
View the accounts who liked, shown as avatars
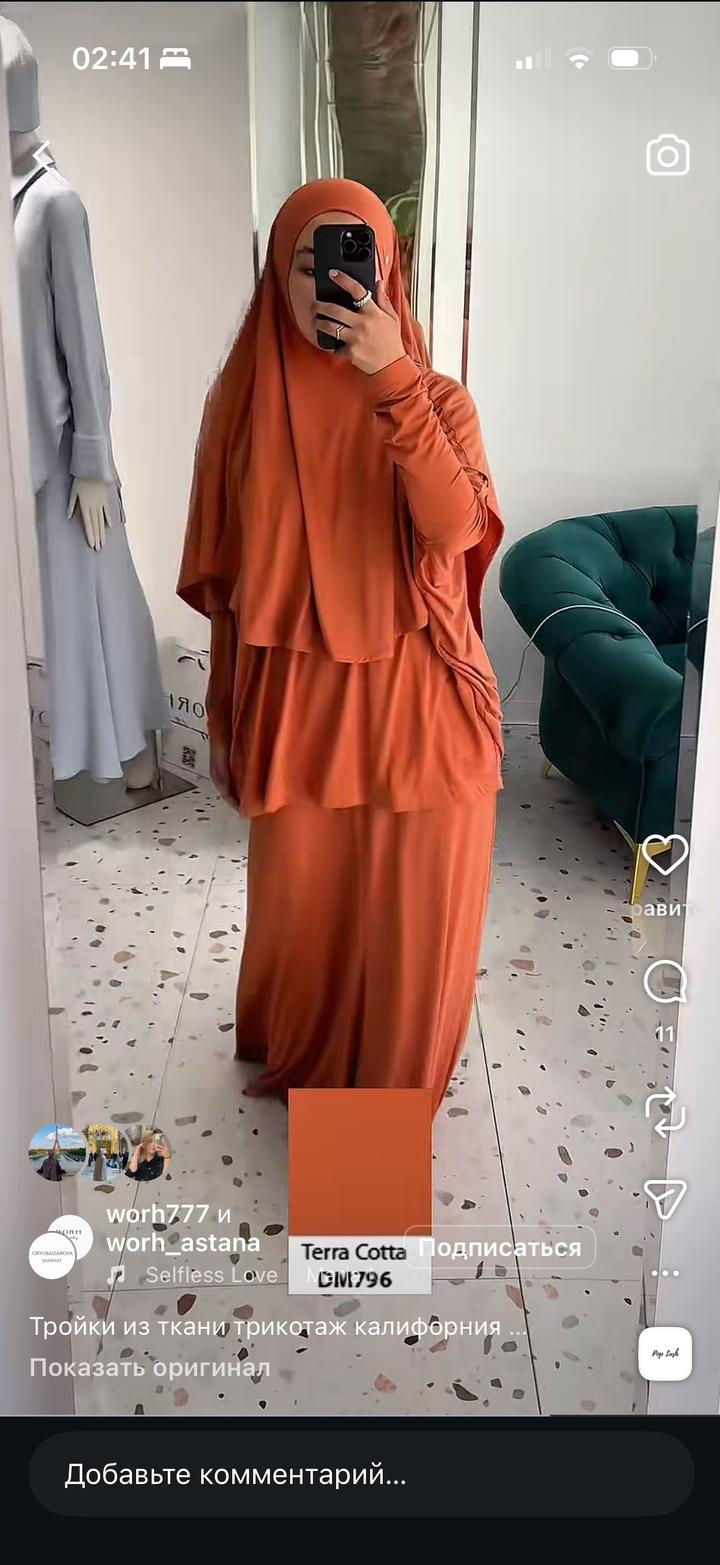click(x=99, y=1153)
